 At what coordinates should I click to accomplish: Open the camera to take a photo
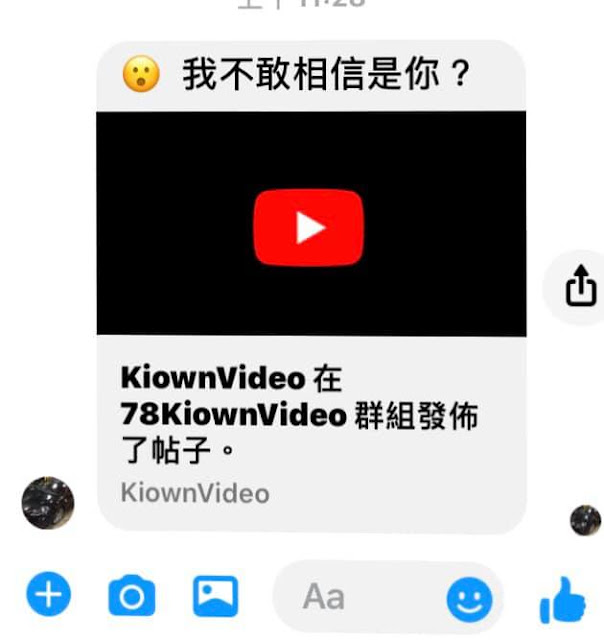[x=131, y=597]
